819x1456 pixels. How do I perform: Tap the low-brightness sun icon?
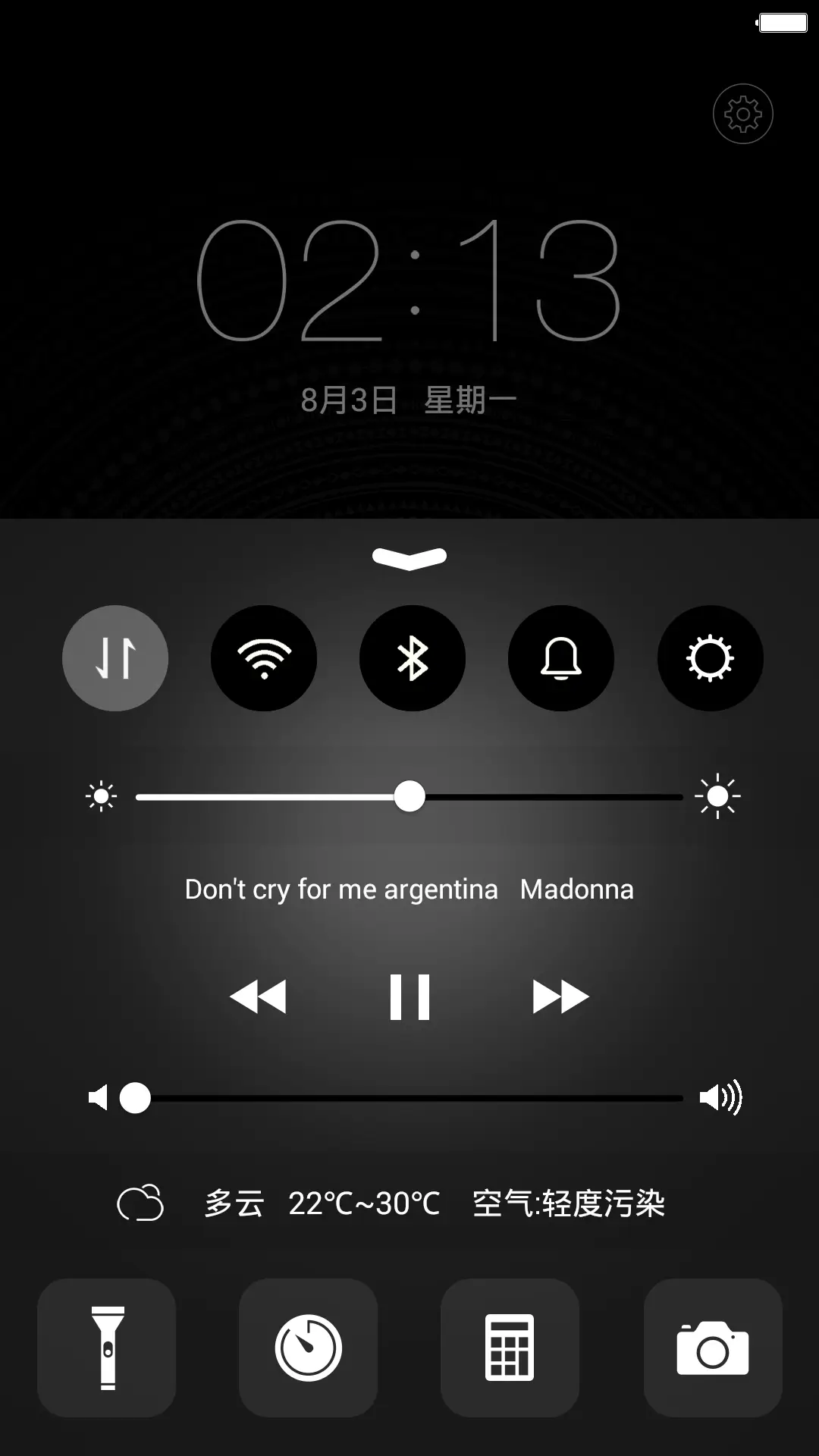(x=101, y=796)
